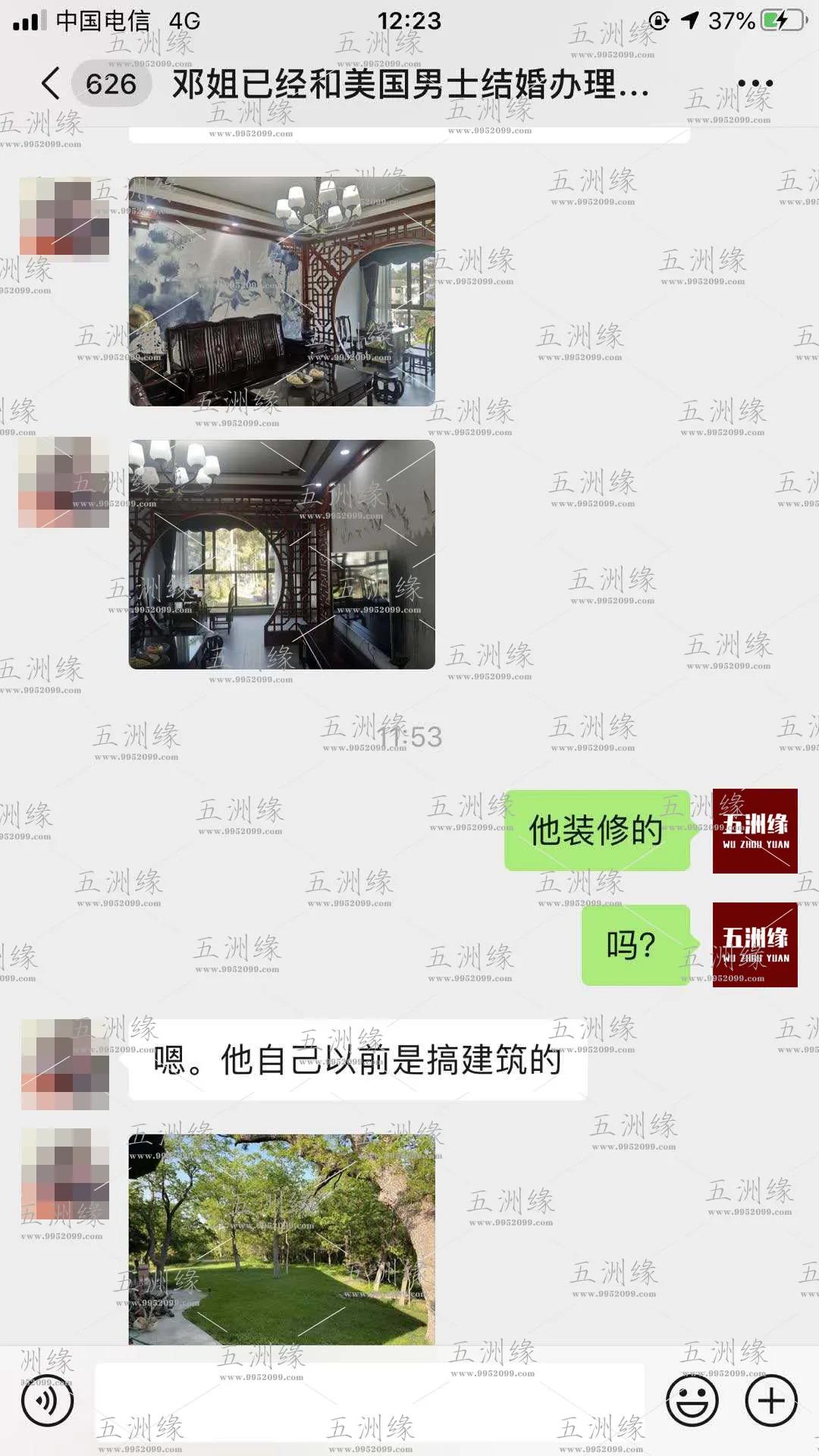Open the plus attachment menu

coord(771,1401)
